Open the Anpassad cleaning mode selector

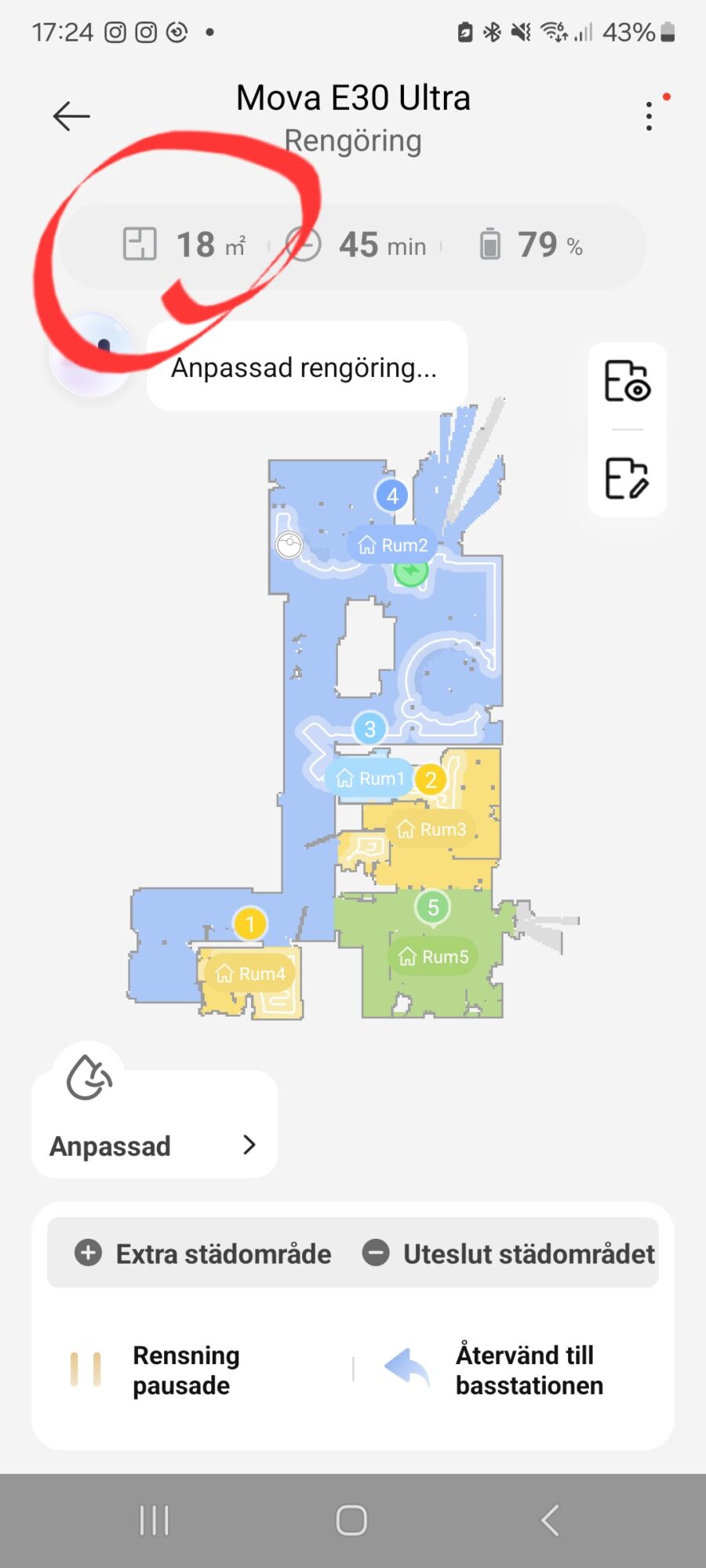(154, 1145)
